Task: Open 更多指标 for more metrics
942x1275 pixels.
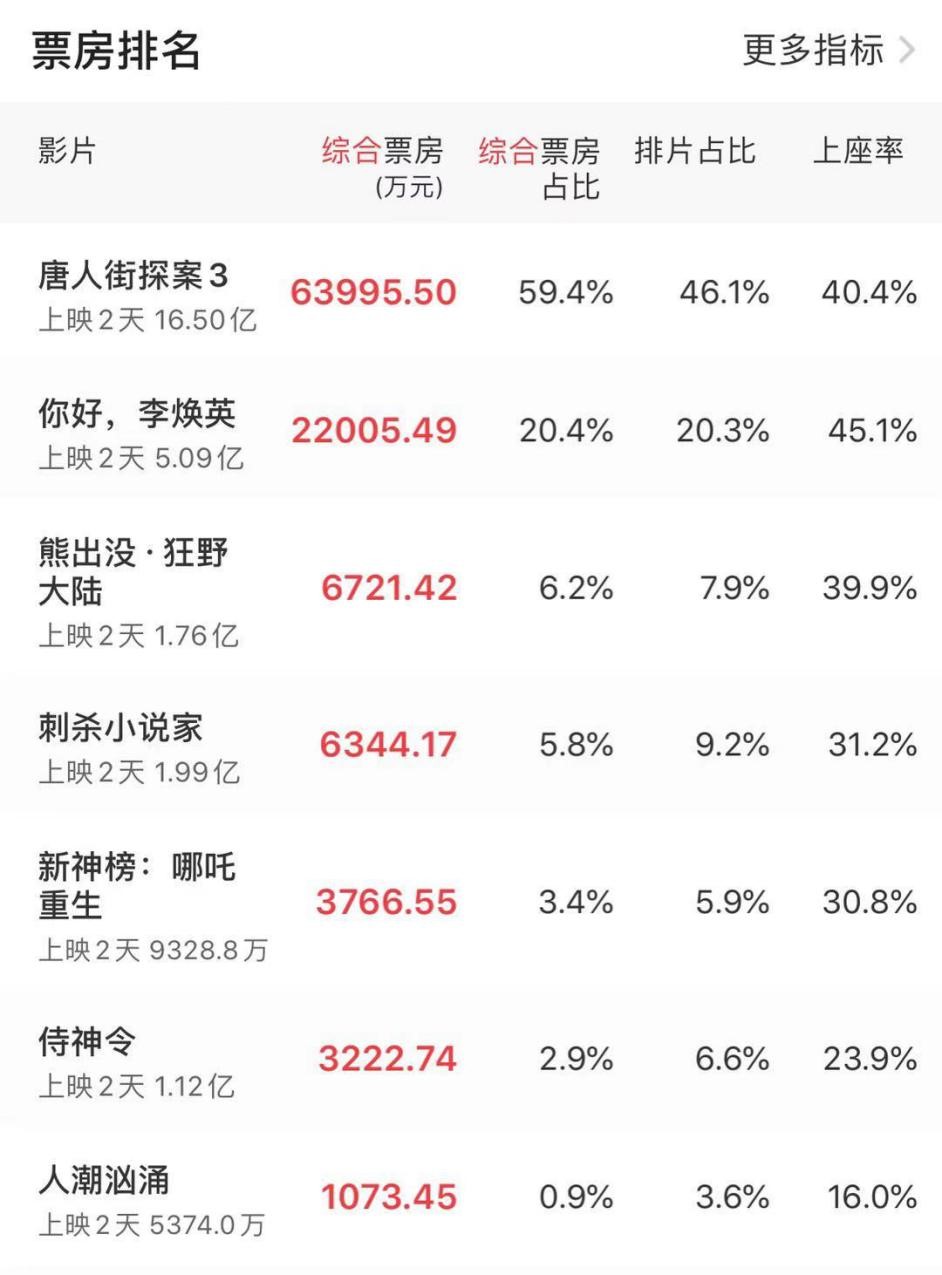Action: pyautogui.click(x=827, y=50)
